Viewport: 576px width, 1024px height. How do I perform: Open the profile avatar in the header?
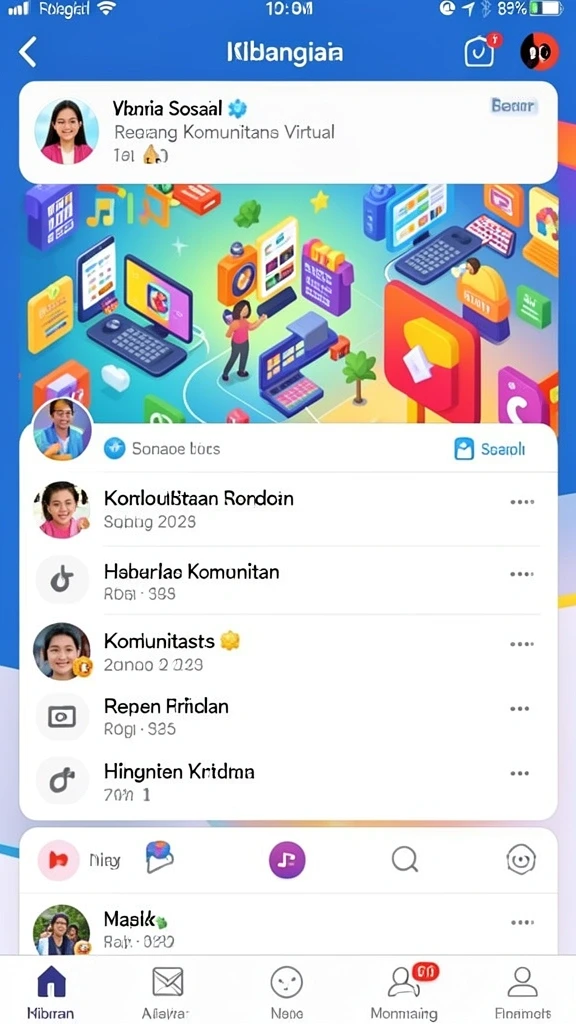click(x=539, y=51)
